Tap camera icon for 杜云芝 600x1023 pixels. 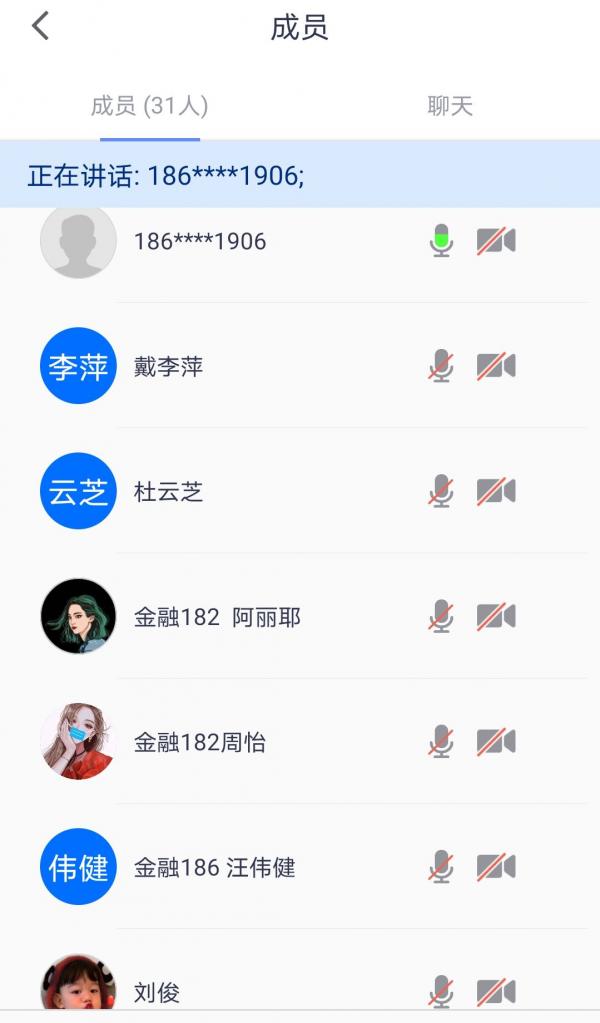pyautogui.click(x=495, y=492)
